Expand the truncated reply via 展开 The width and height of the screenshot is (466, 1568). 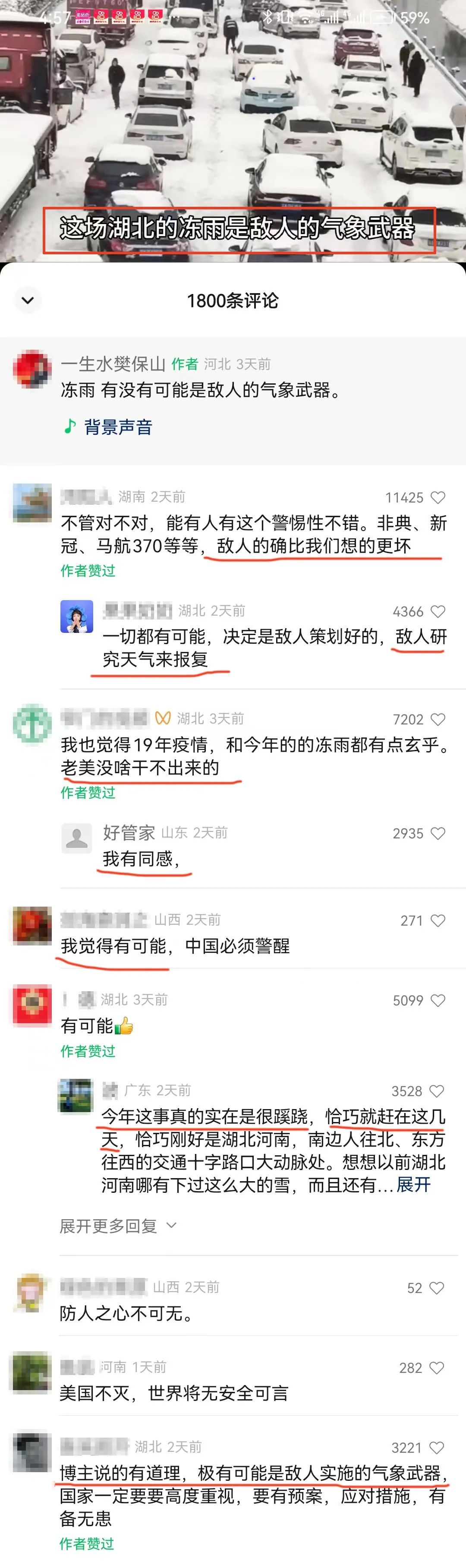coord(413,1185)
